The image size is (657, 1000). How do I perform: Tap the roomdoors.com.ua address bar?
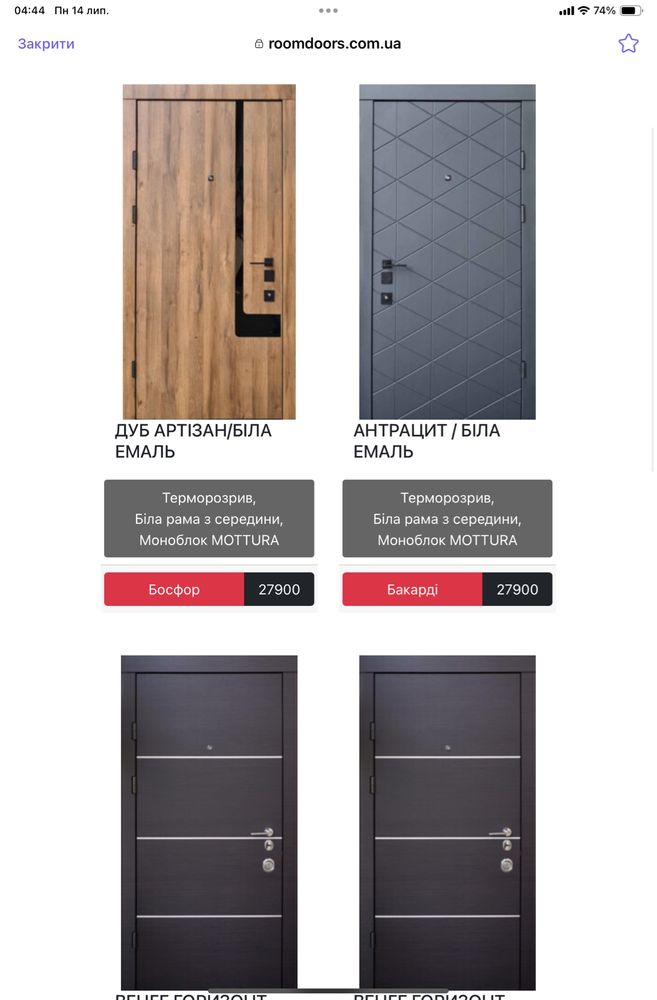pyautogui.click(x=328, y=44)
